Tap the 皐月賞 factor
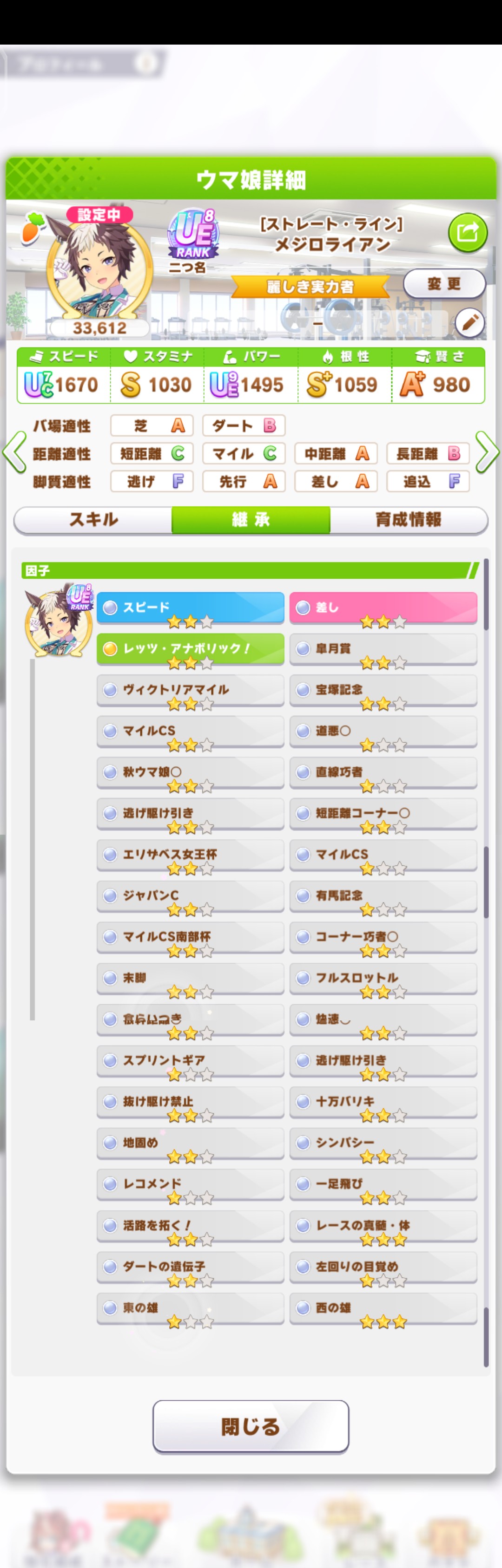Viewport: 502px width, 1568px height. [x=383, y=649]
